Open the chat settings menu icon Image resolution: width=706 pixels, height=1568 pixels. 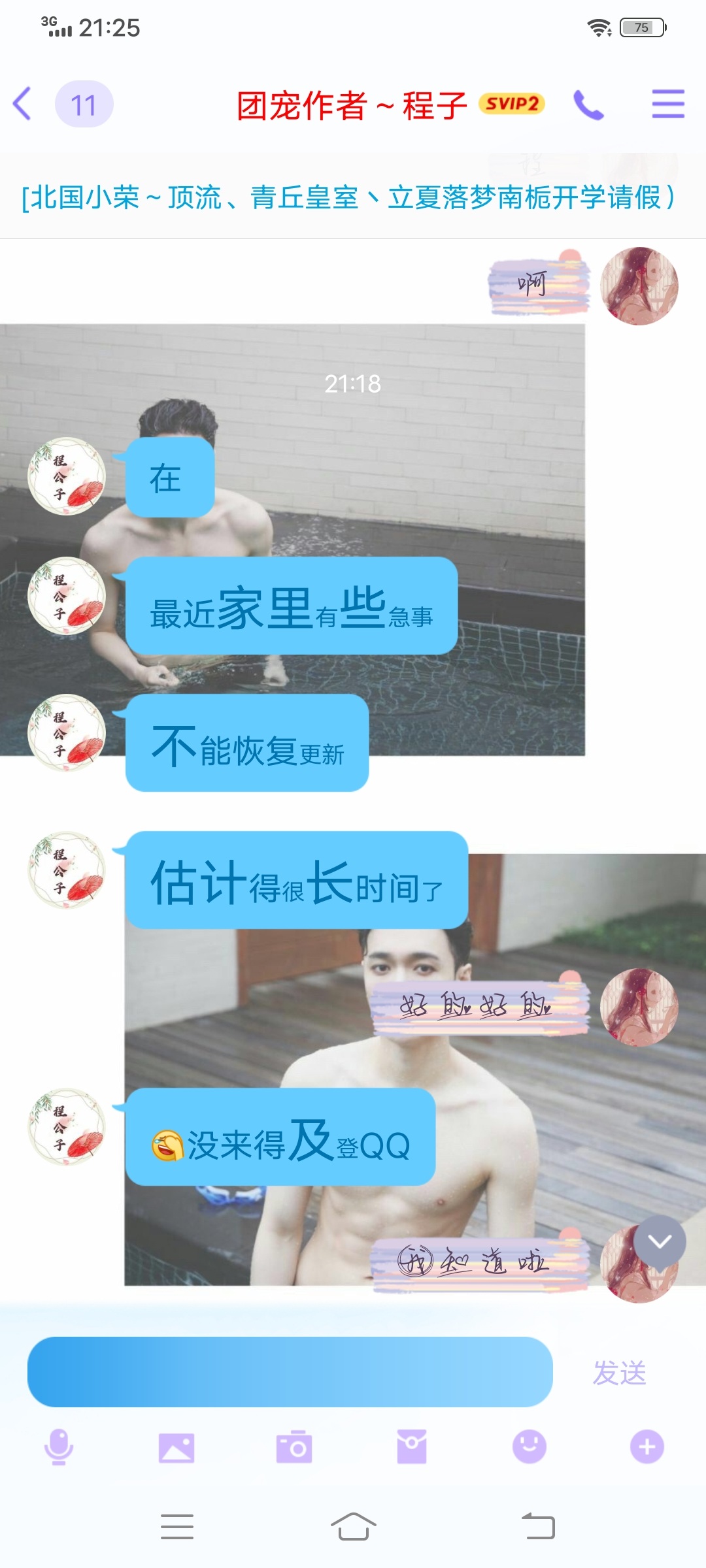[x=668, y=104]
